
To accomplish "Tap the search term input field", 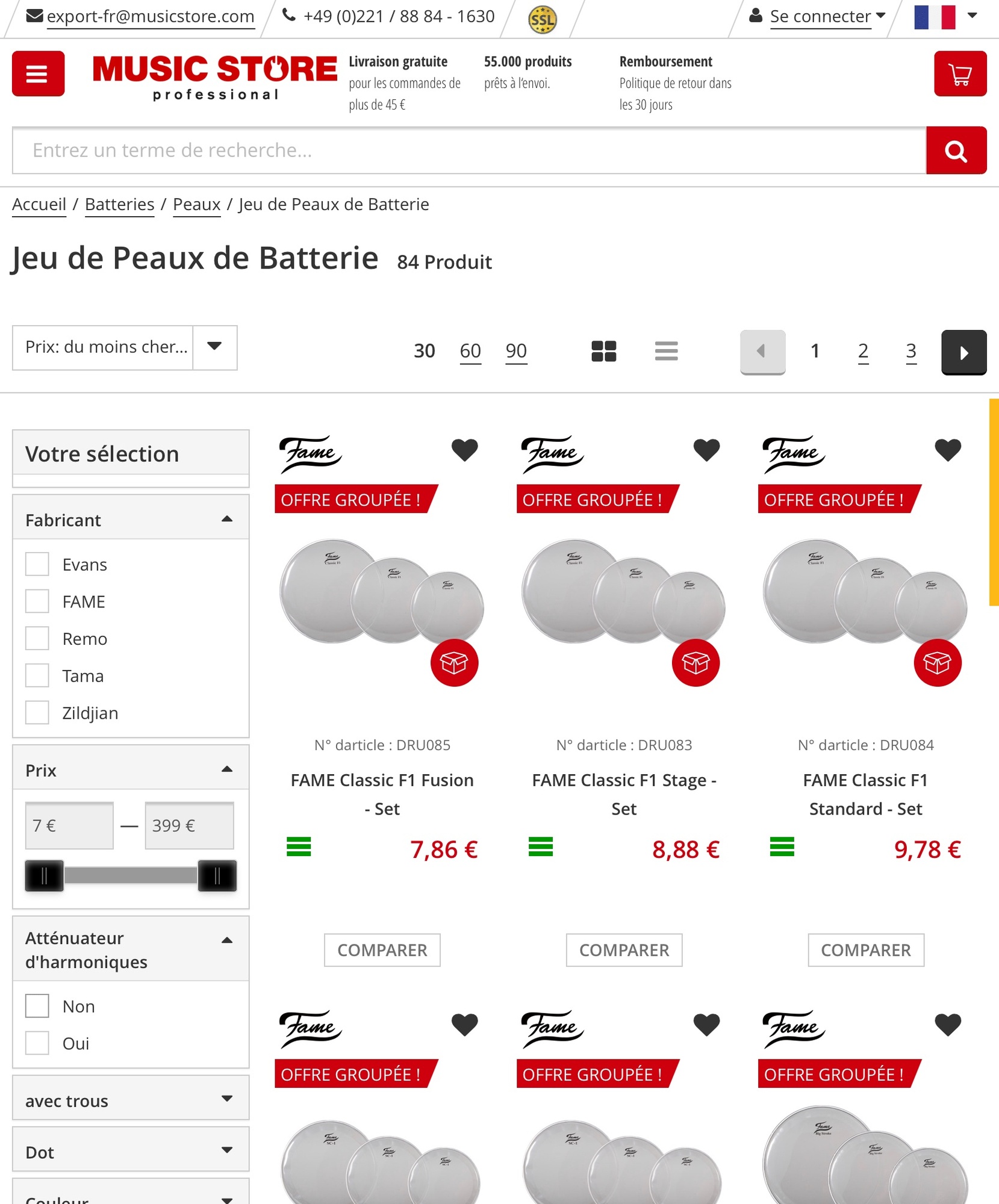I will (x=468, y=150).
